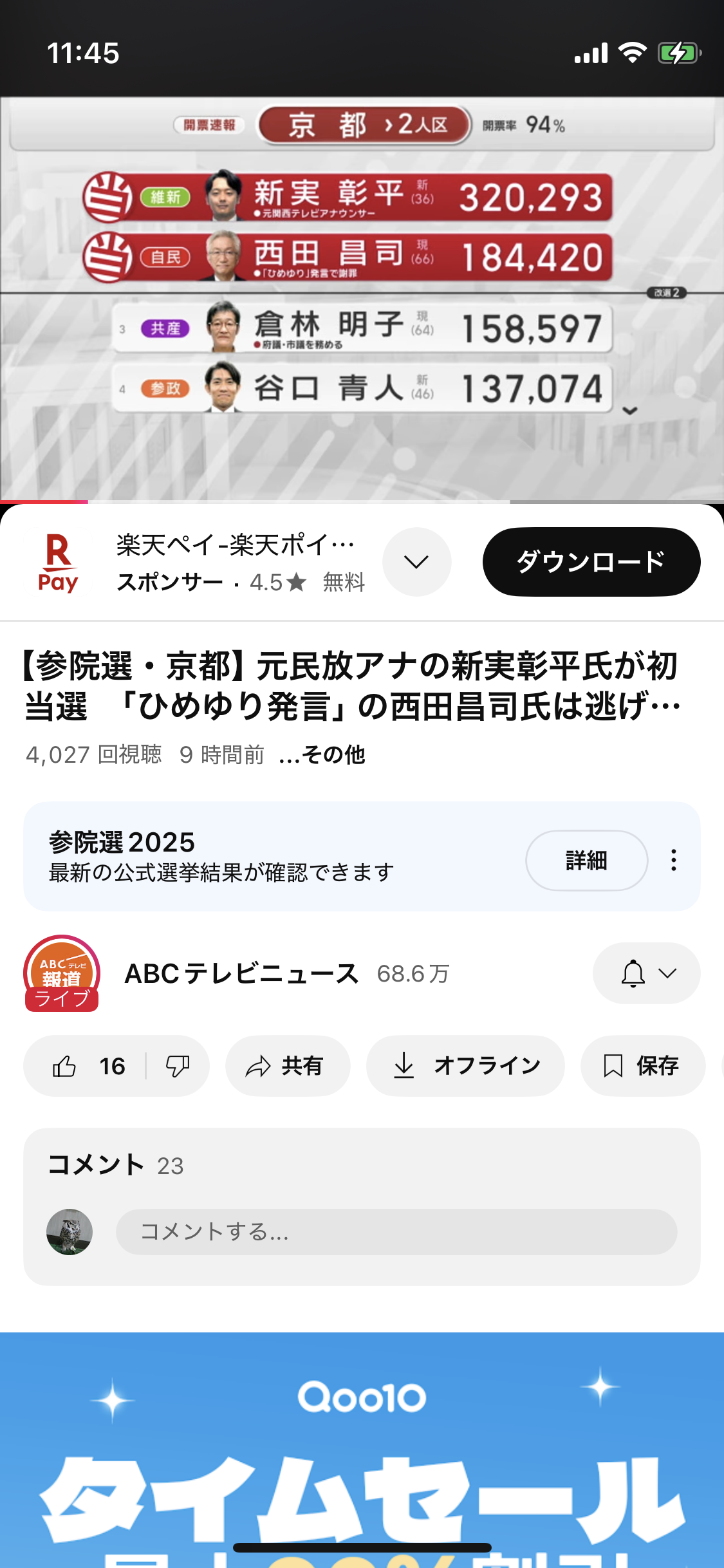724x1568 pixels.
Task: Expand the video description via …その他
Action: [x=322, y=754]
